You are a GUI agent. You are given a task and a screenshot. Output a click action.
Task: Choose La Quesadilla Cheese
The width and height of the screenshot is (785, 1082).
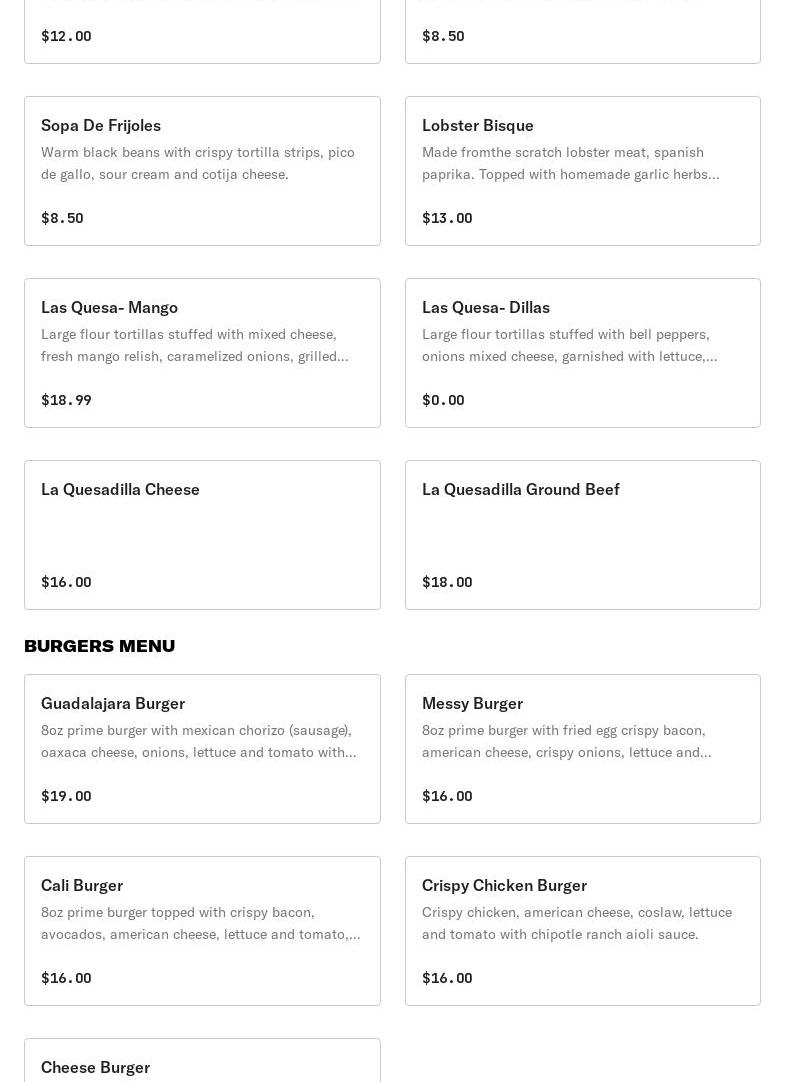[x=202, y=535]
